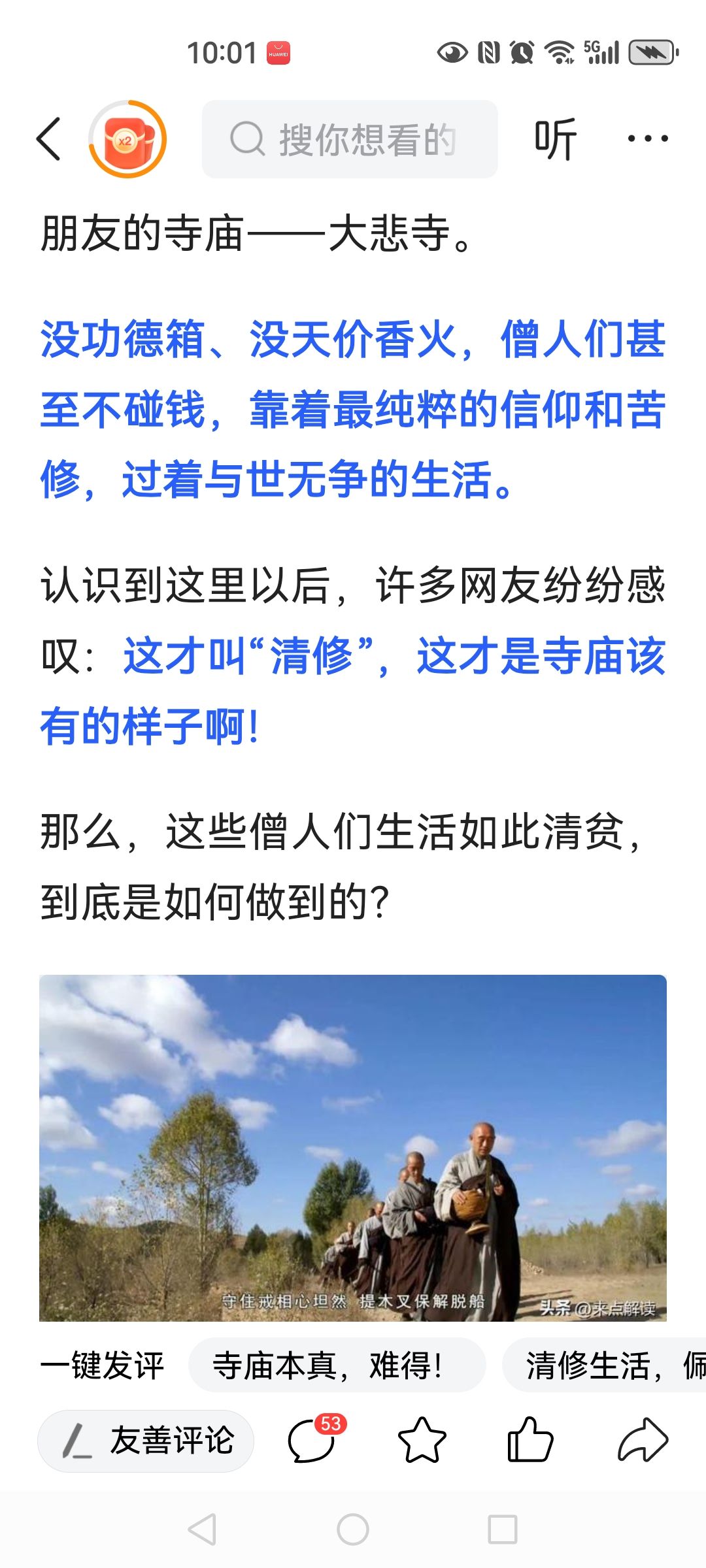
Task: Like the article with thumbs-up
Action: tap(530, 1440)
